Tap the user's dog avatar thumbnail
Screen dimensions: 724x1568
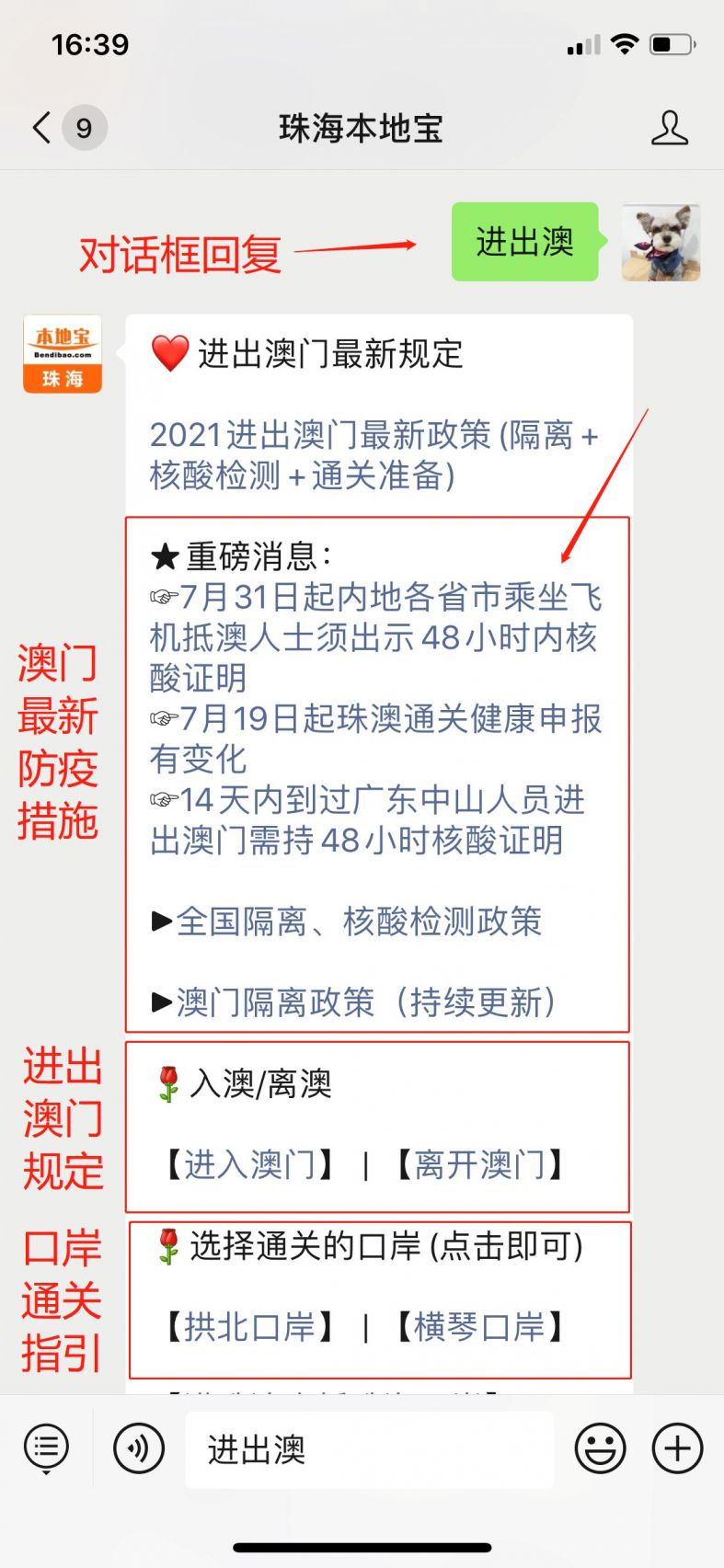[x=661, y=242]
